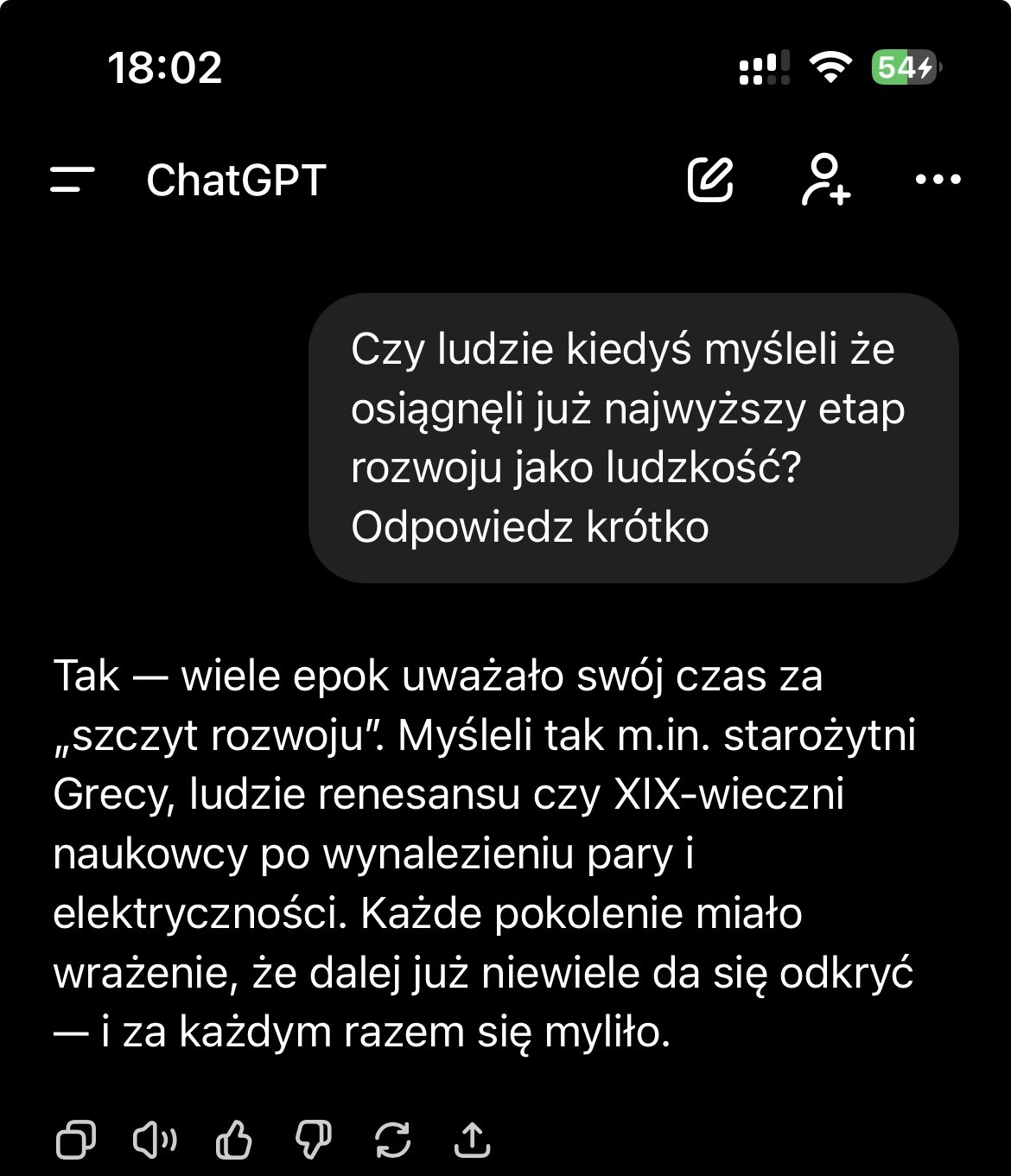Give the response a thumbs down

coord(313,1140)
